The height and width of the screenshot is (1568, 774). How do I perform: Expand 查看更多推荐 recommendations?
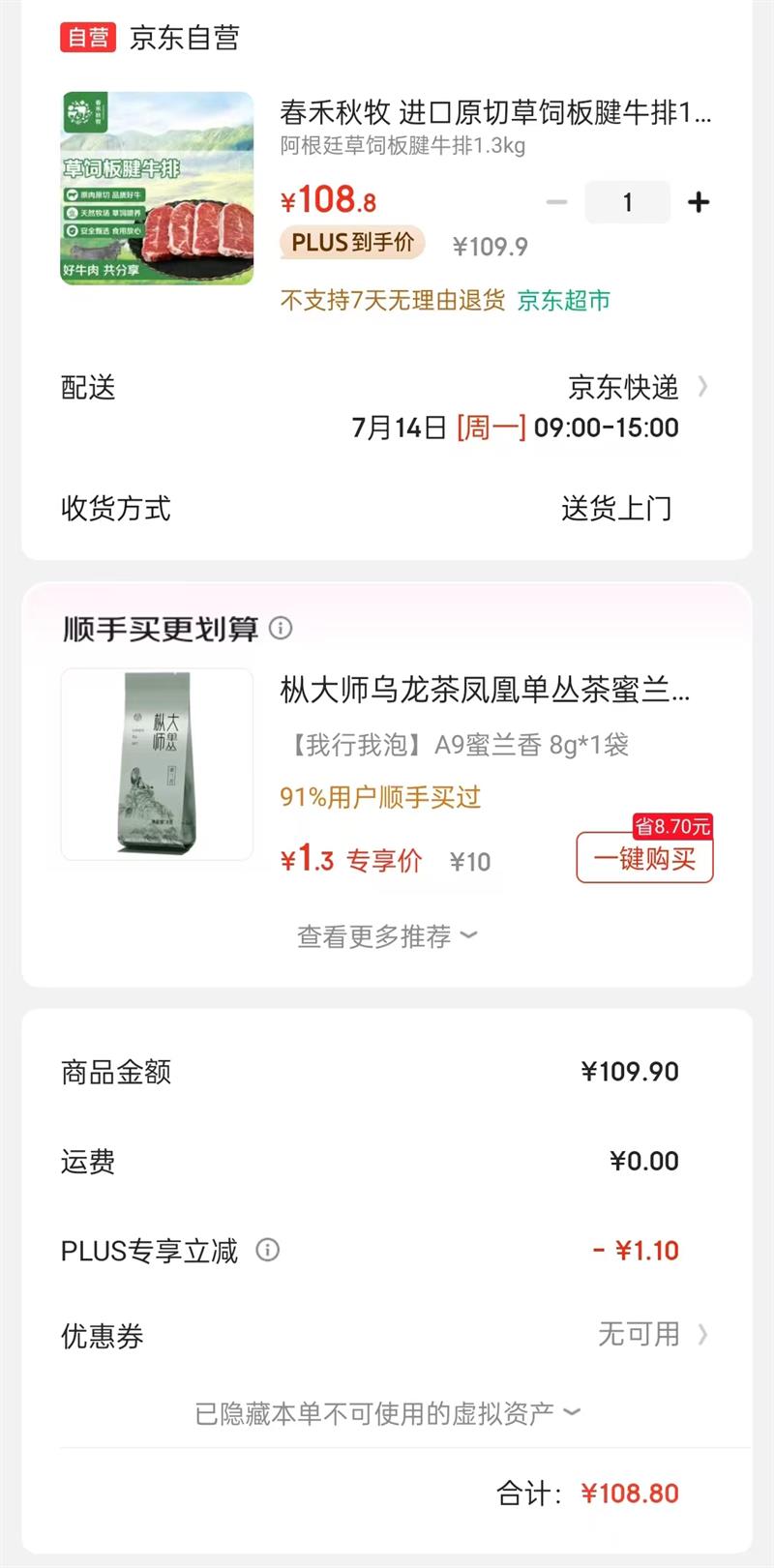tap(386, 936)
